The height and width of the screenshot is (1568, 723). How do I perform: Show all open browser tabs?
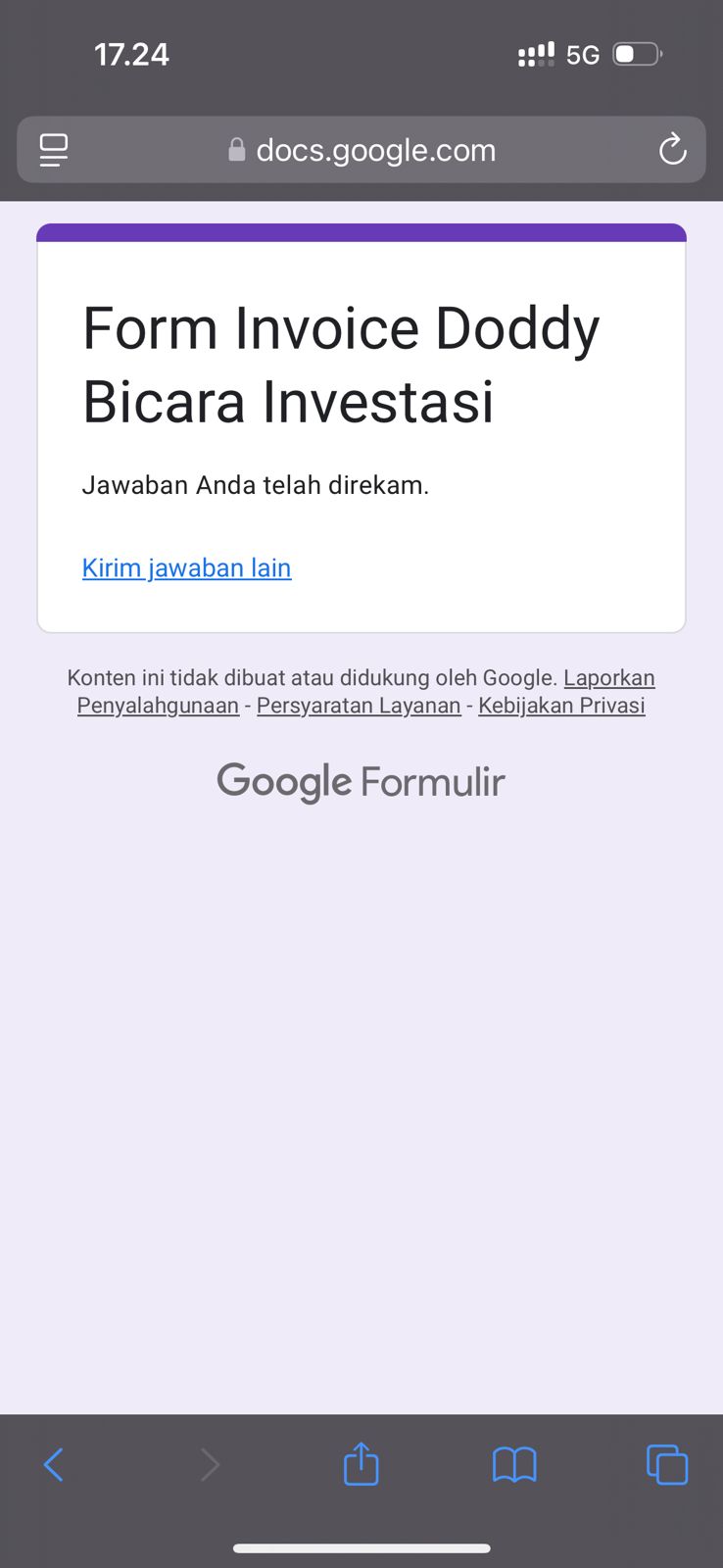pyautogui.click(x=667, y=1465)
